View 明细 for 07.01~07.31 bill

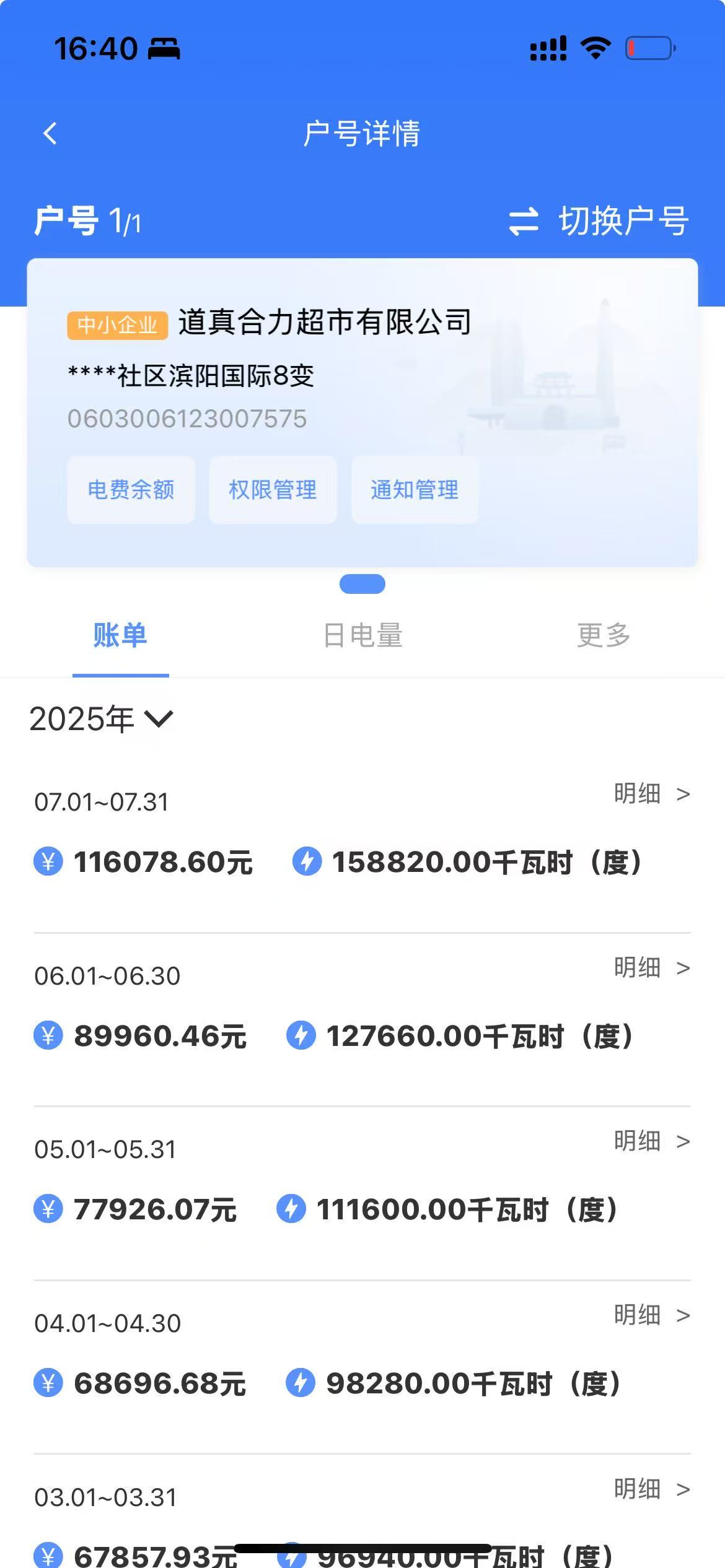(x=651, y=794)
